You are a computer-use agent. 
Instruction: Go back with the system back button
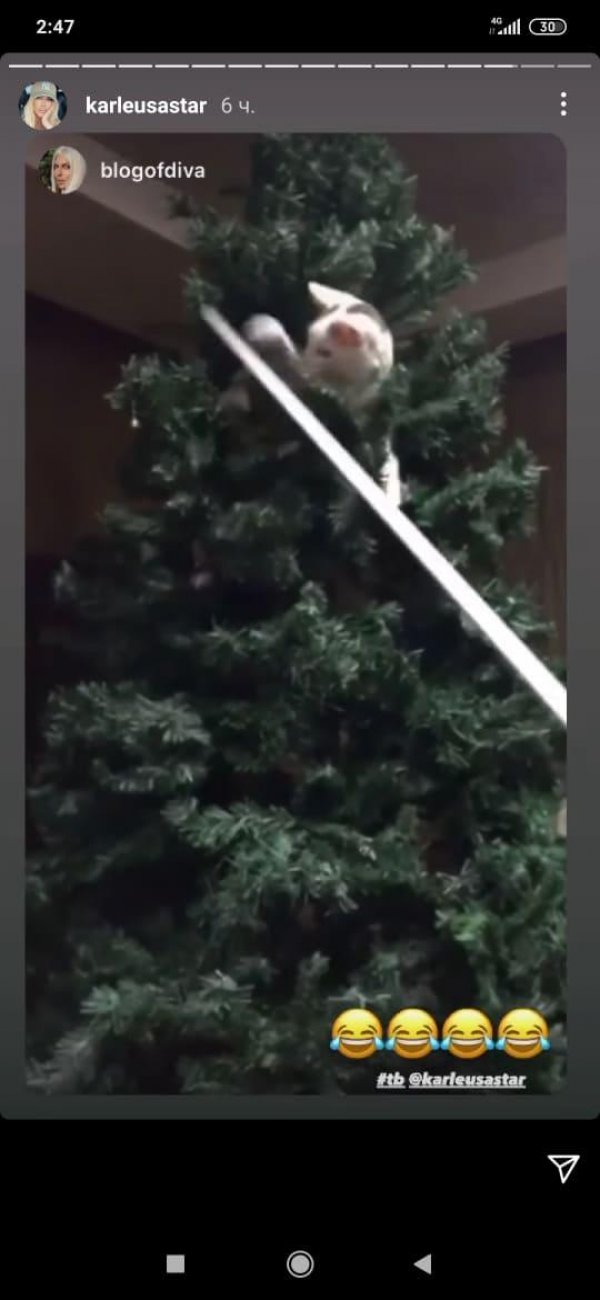point(422,1264)
